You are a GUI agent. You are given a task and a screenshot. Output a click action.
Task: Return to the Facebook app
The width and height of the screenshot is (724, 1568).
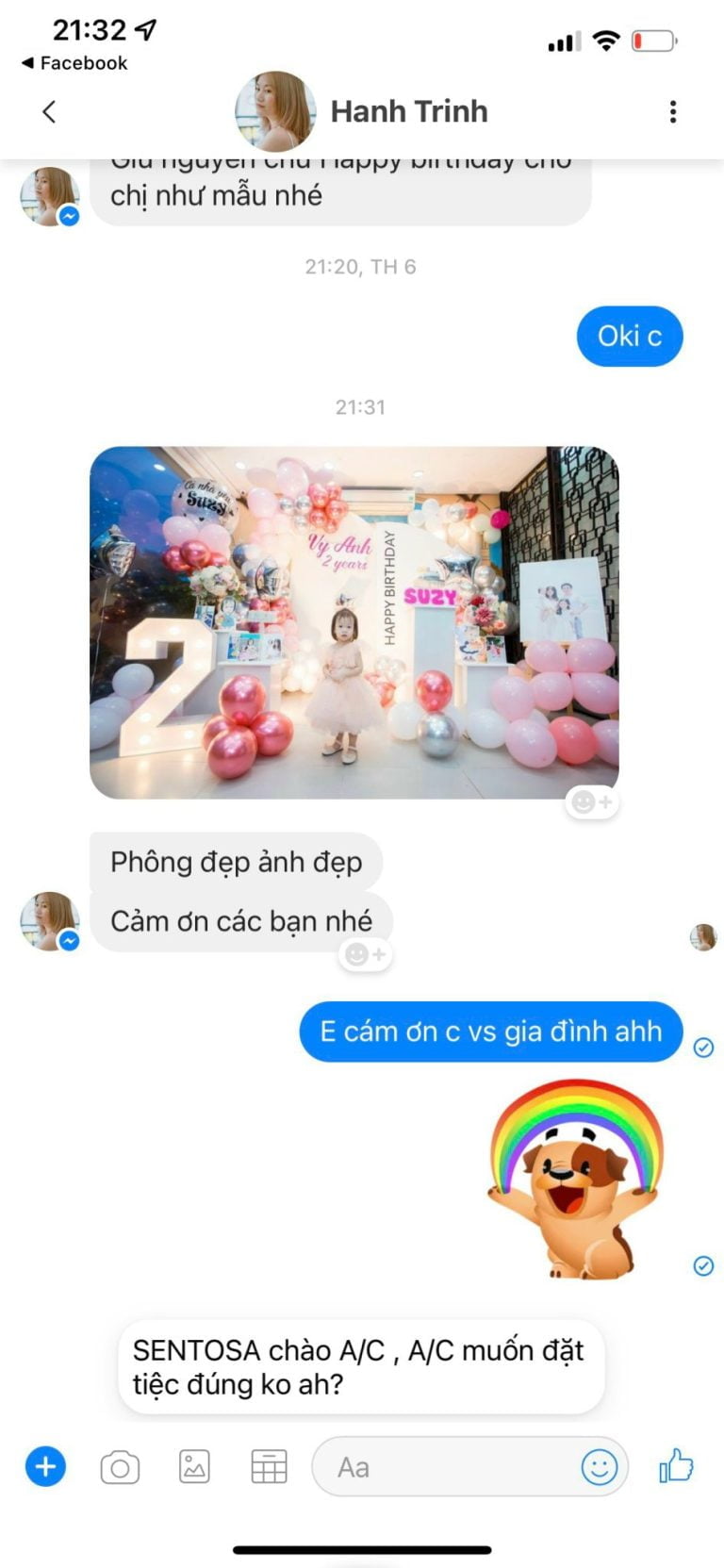(x=74, y=63)
